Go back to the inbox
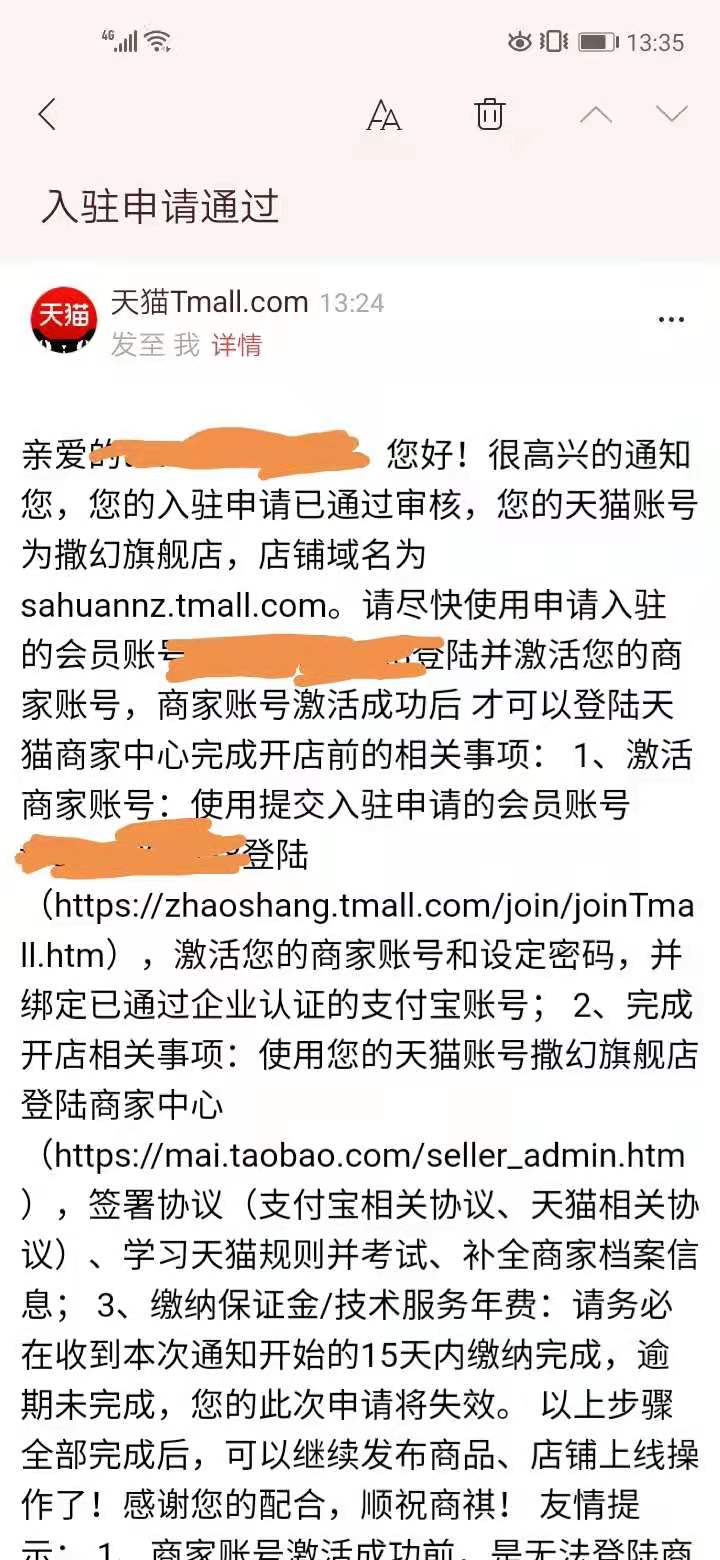The height and width of the screenshot is (1560, 720). 47,114
